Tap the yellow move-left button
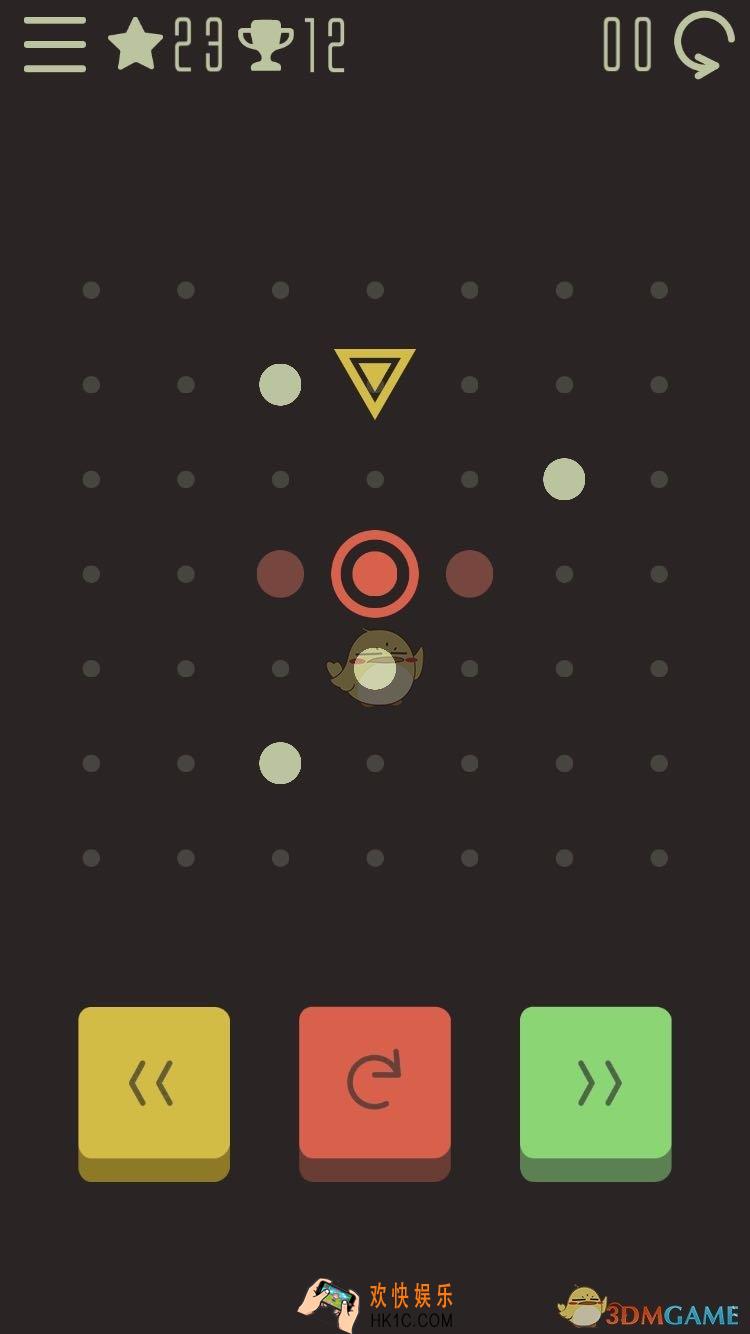The height and width of the screenshot is (1334, 750). [x=154, y=1084]
